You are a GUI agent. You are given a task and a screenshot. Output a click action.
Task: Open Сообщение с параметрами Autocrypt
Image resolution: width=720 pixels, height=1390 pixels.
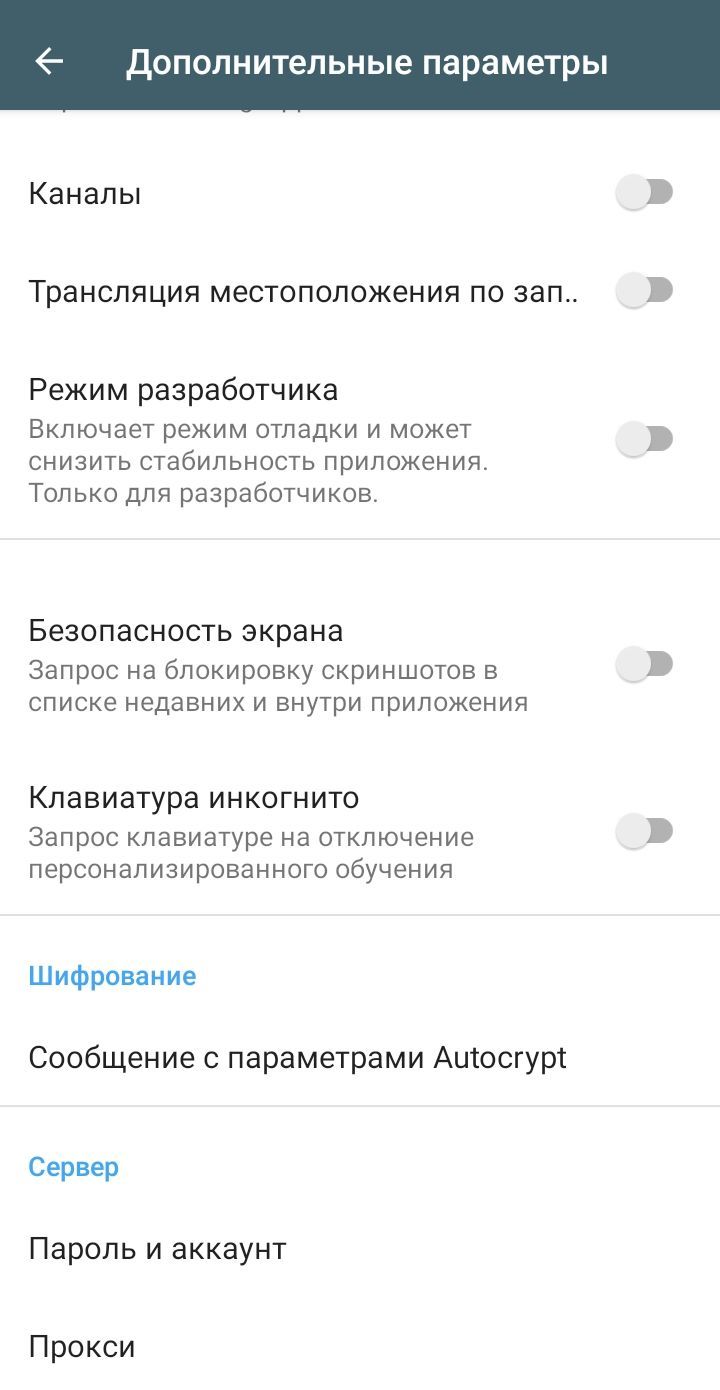click(297, 1058)
